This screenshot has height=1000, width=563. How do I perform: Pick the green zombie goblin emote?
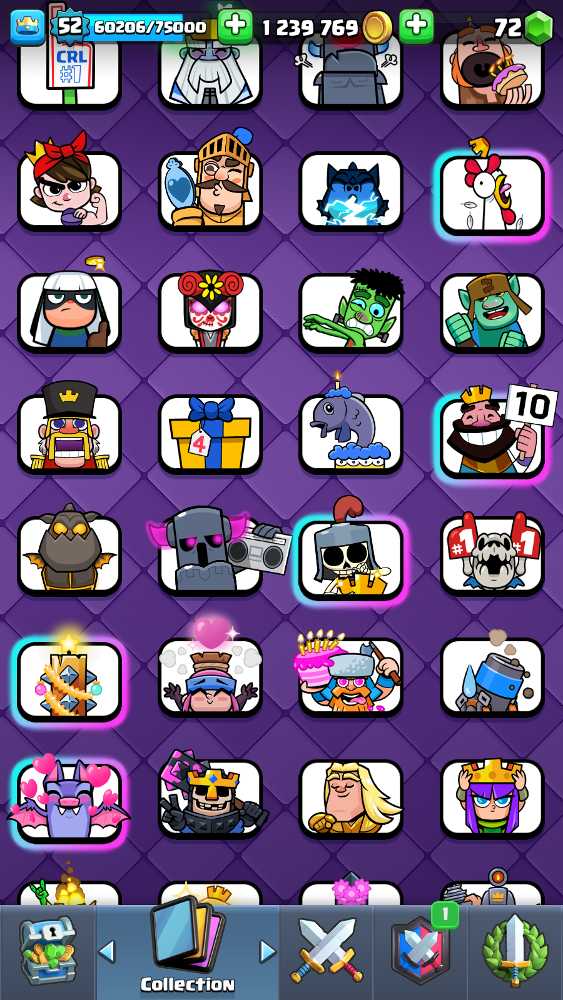pos(351,312)
